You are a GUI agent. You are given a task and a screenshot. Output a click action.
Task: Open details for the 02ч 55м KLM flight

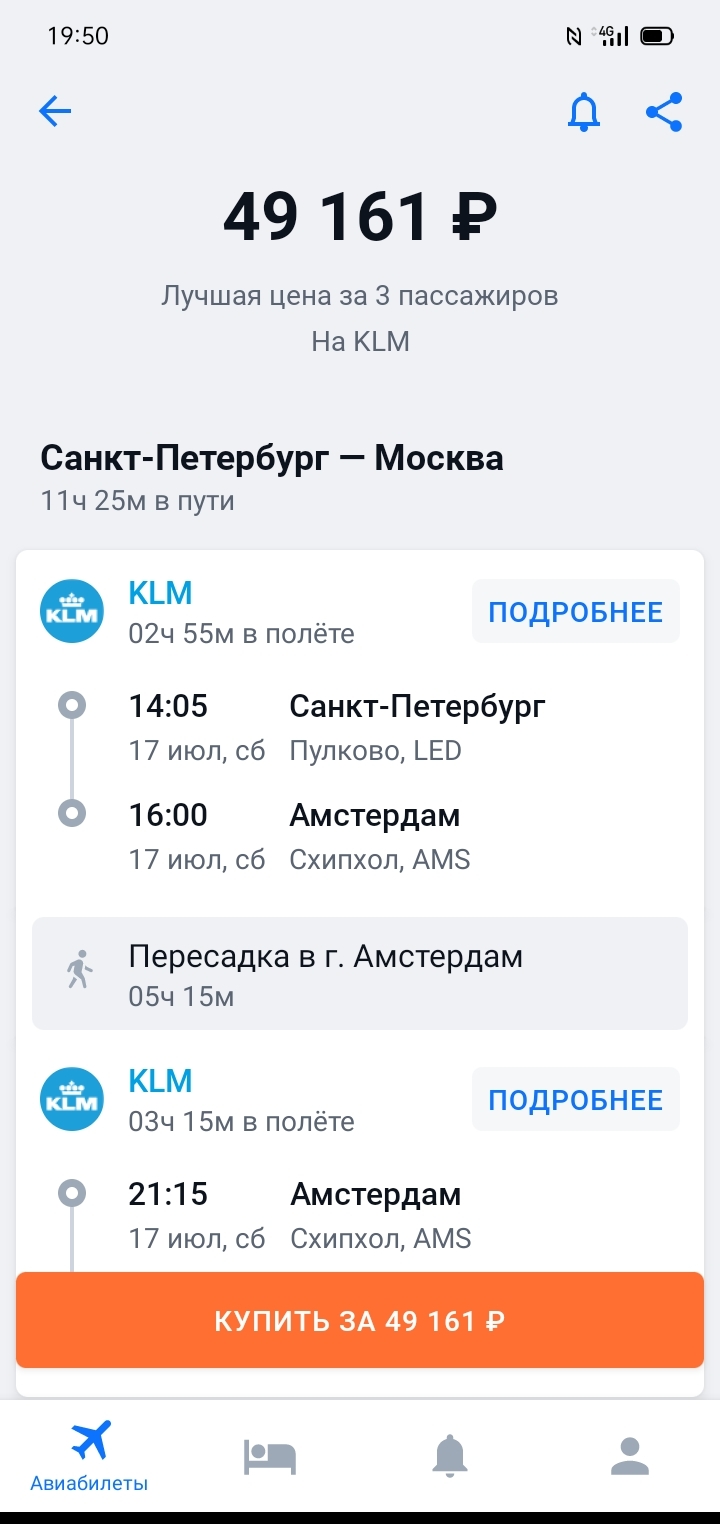pyautogui.click(x=575, y=612)
